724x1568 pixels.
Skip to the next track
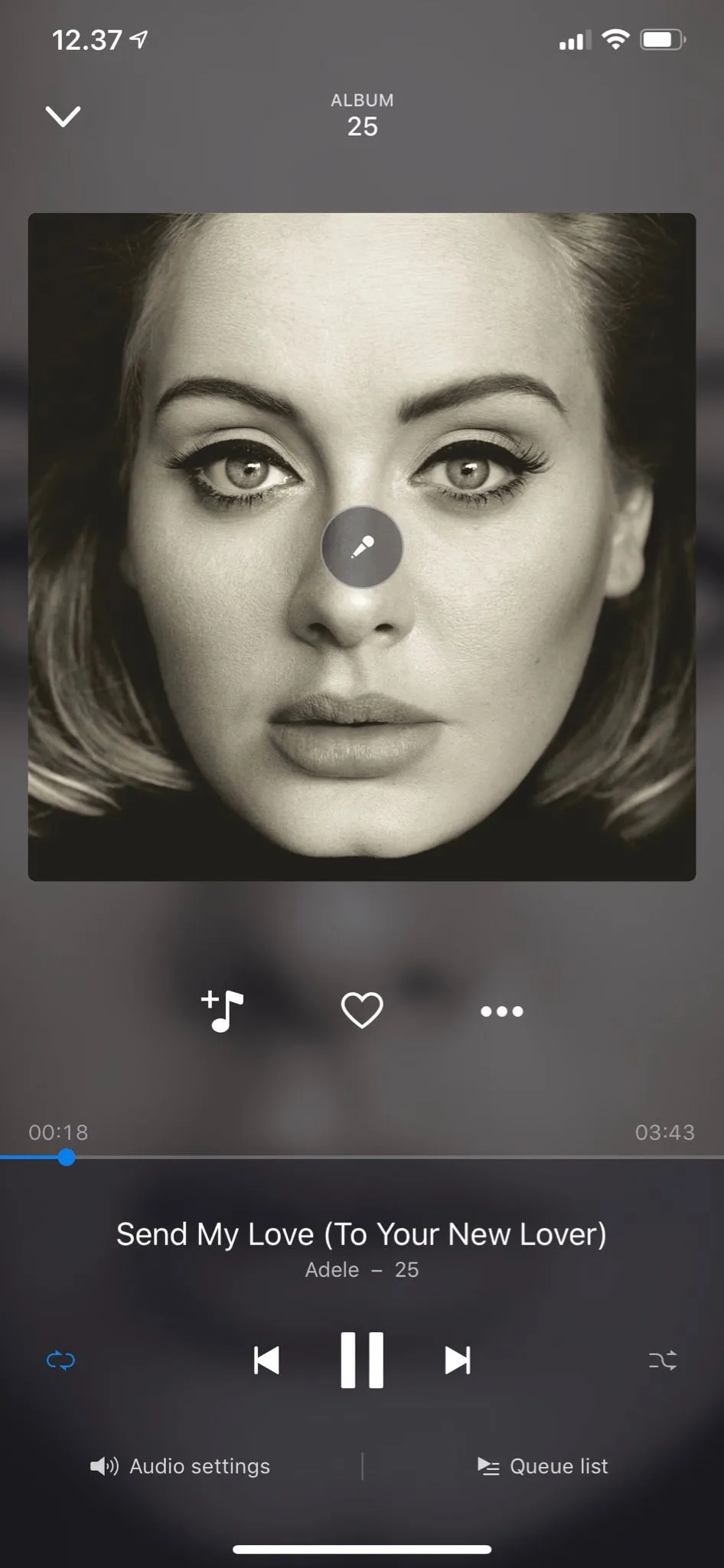tap(458, 1361)
